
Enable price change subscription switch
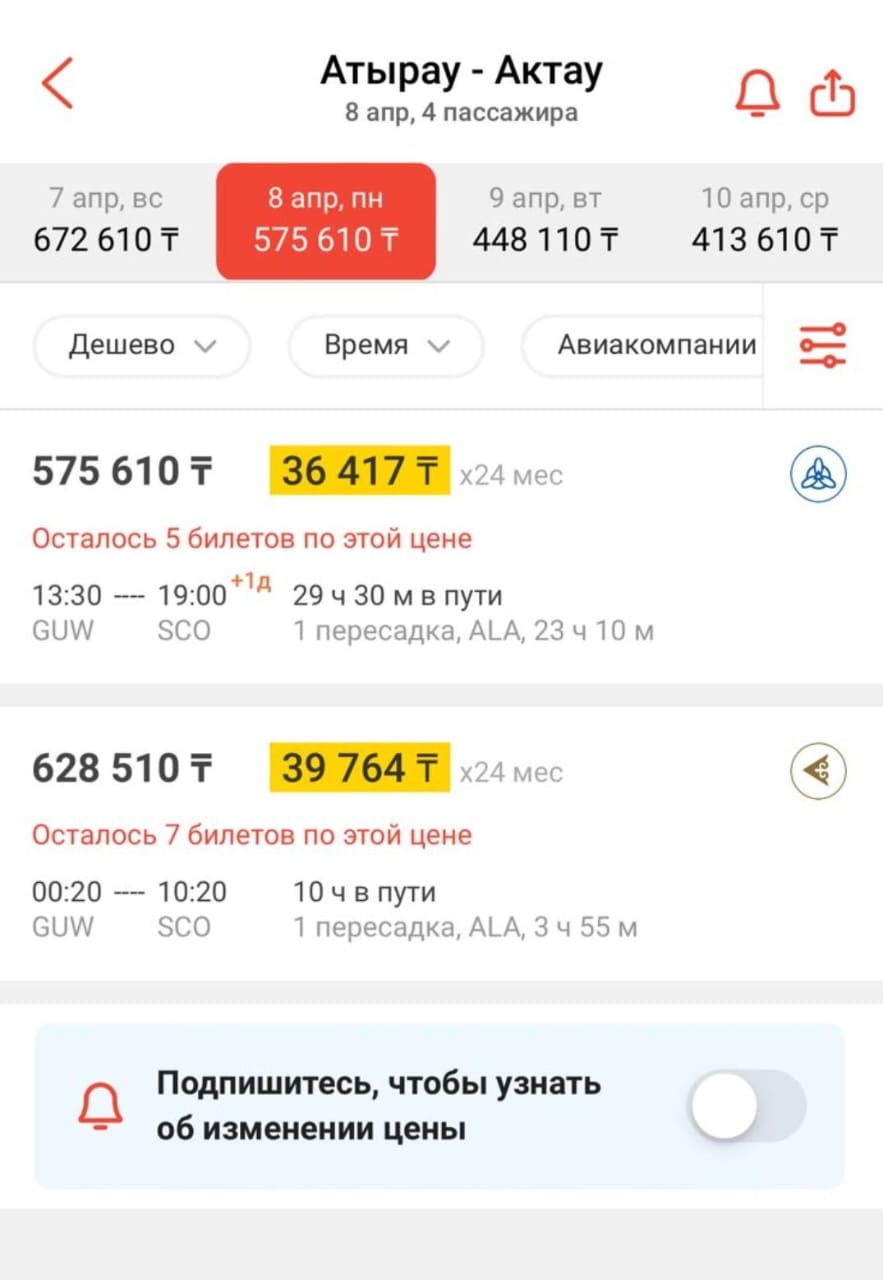pos(747,1105)
